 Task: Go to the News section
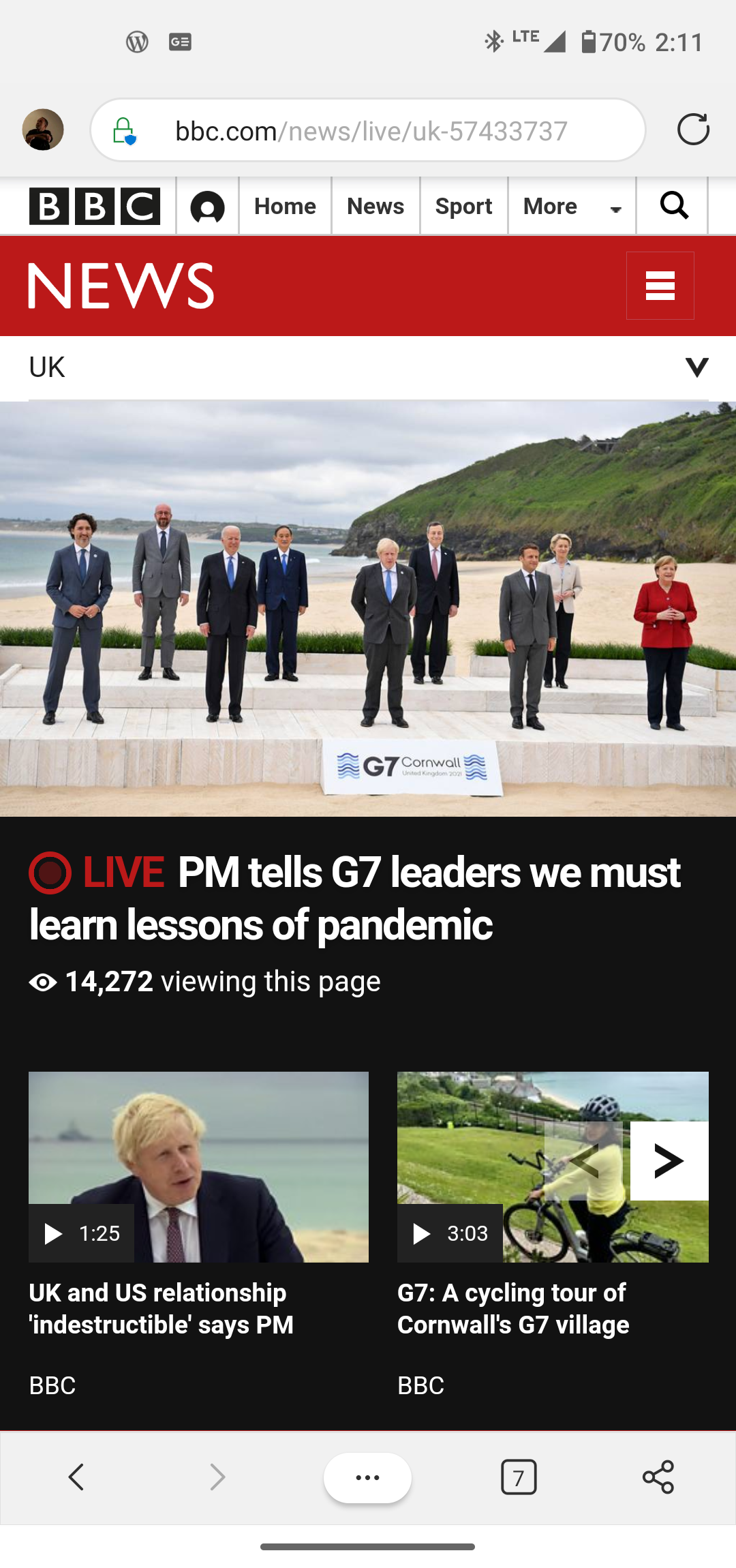tap(375, 207)
